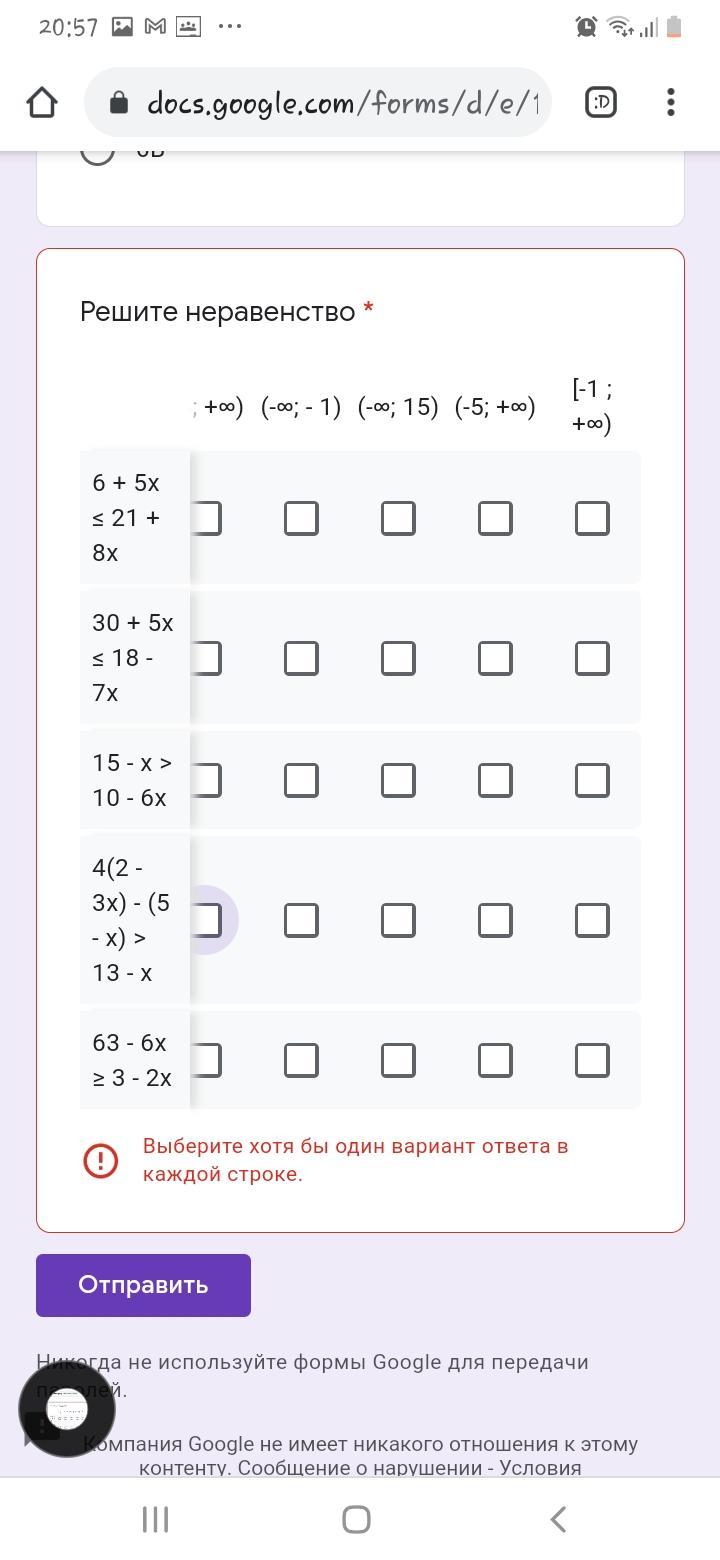Check (-5; +∞) for 15 - x > 10 - 6x
Screen dimensions: 720x1560
tap(495, 780)
